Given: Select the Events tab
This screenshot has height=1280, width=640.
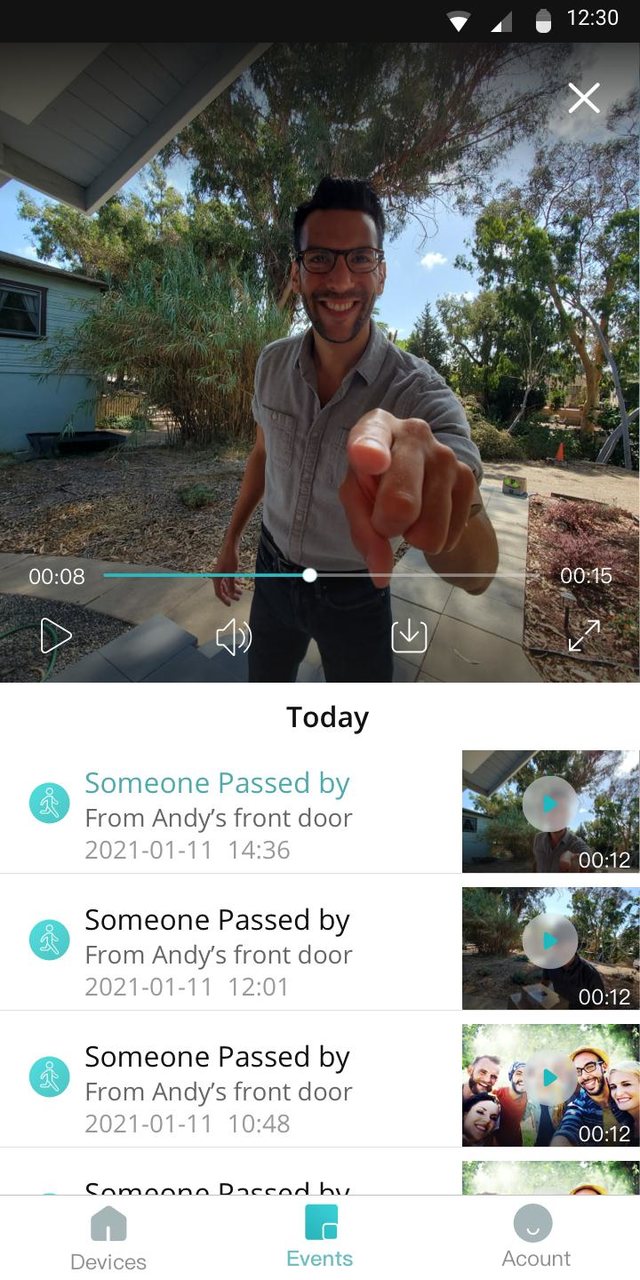Looking at the screenshot, I should tap(320, 1238).
